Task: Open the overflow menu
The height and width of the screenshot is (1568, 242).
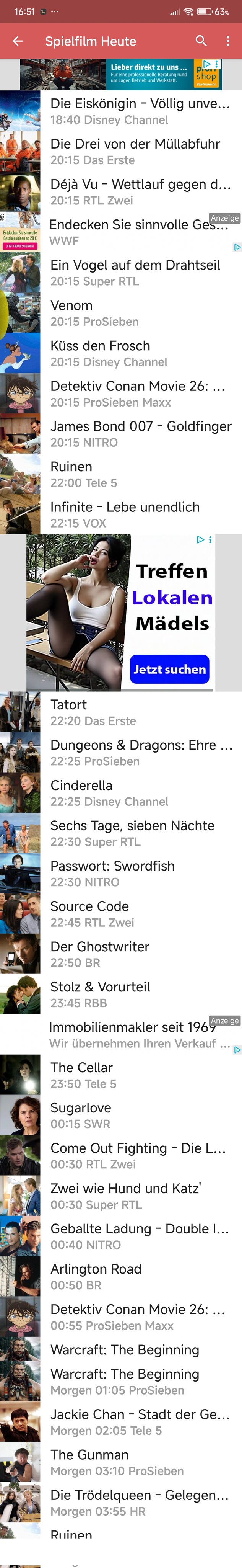Action: 228,41
